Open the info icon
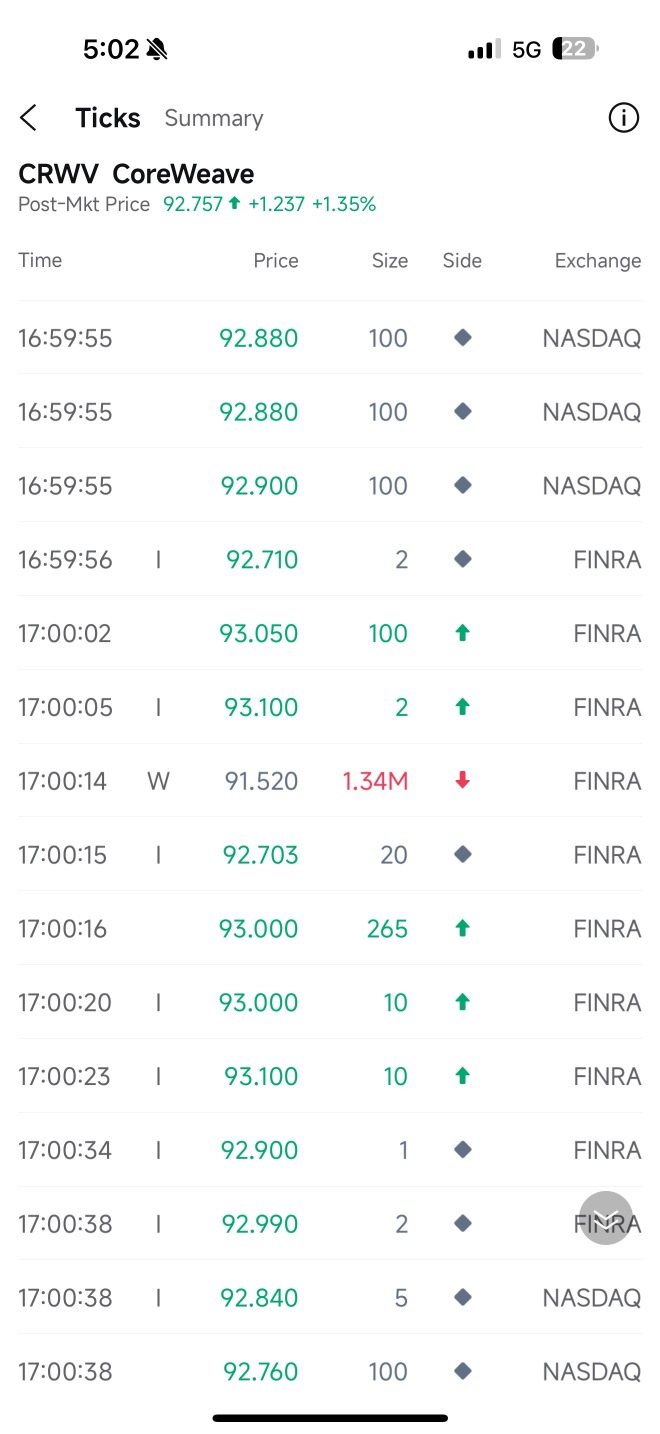Screen dimensions: 660x1434 click(x=623, y=118)
